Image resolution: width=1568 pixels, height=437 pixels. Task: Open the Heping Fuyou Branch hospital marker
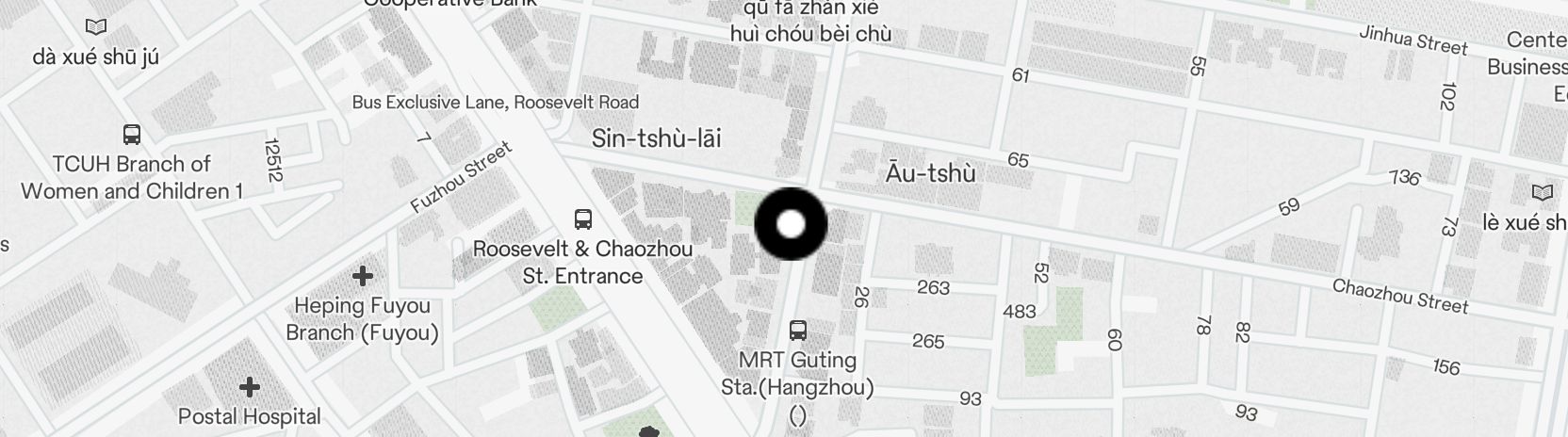(x=363, y=276)
